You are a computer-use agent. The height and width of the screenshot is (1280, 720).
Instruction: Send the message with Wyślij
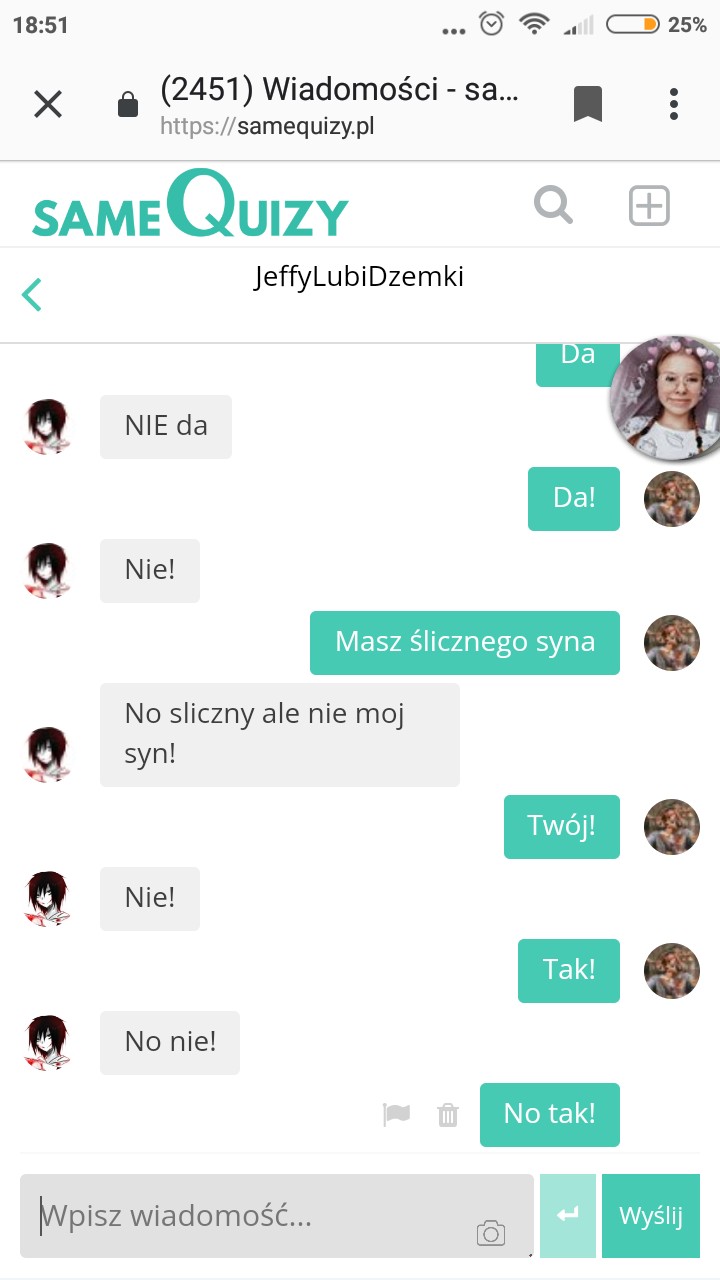(651, 1216)
